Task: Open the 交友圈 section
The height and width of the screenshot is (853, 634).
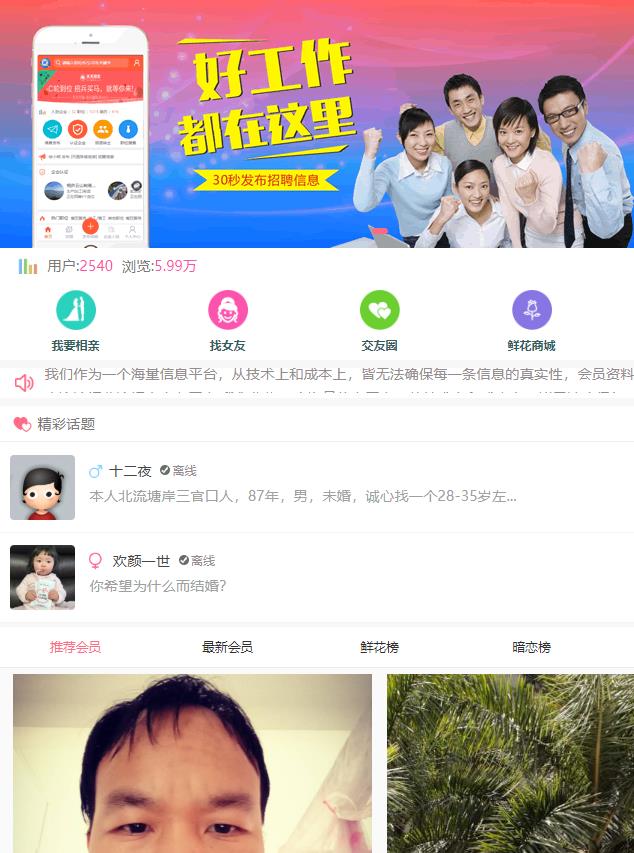Action: [380, 321]
